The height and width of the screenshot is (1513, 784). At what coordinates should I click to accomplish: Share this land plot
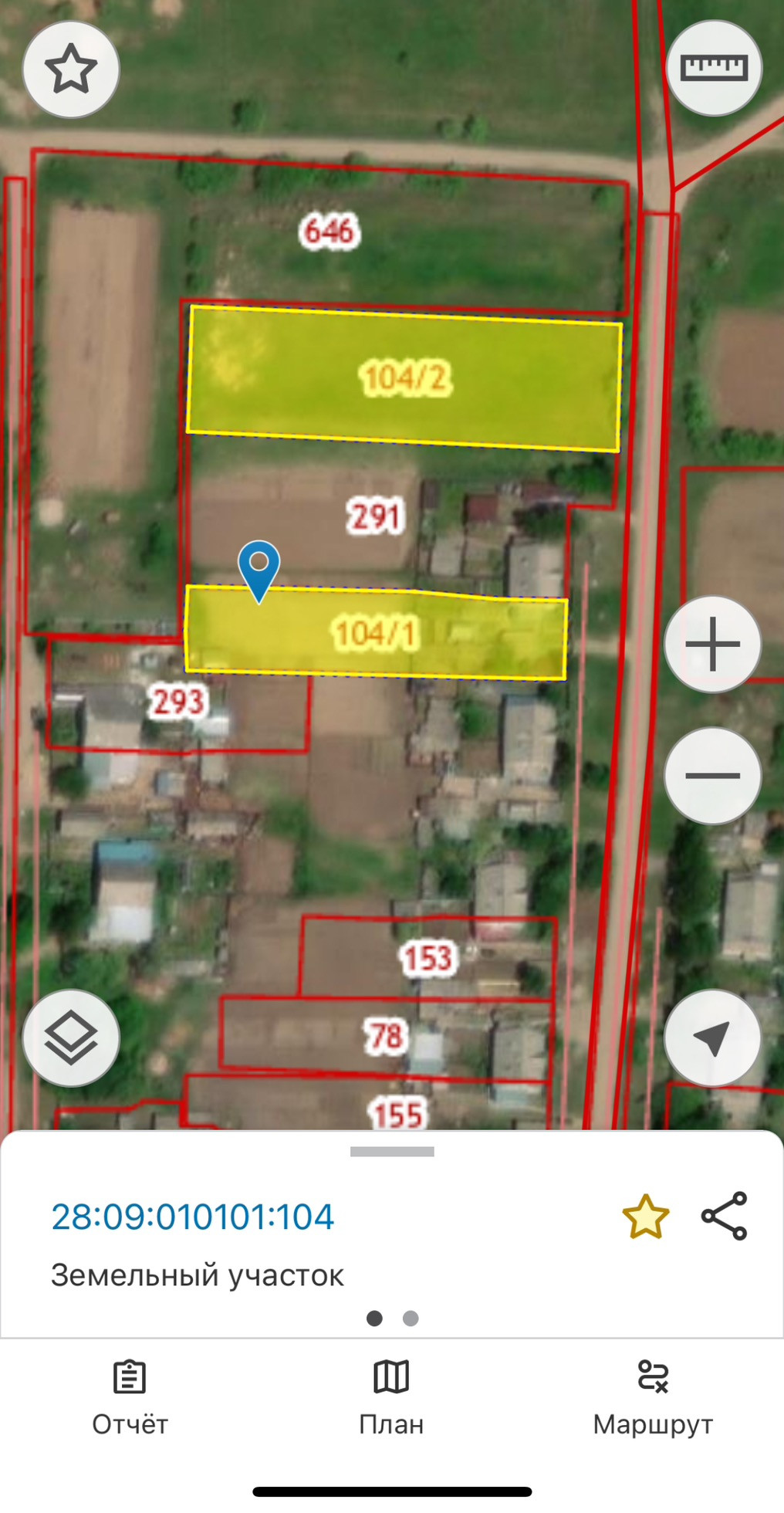tap(724, 1217)
